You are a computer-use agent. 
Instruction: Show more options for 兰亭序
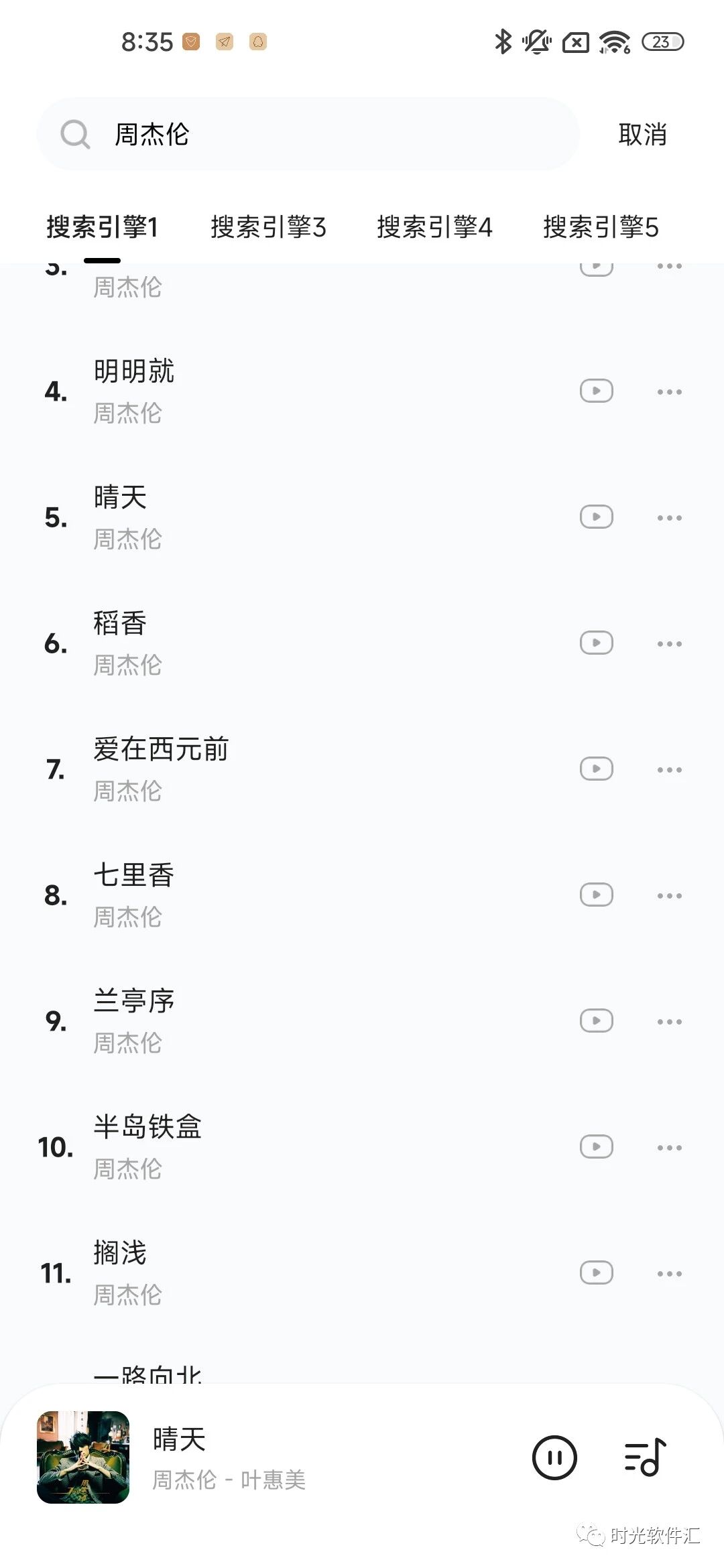669,1021
